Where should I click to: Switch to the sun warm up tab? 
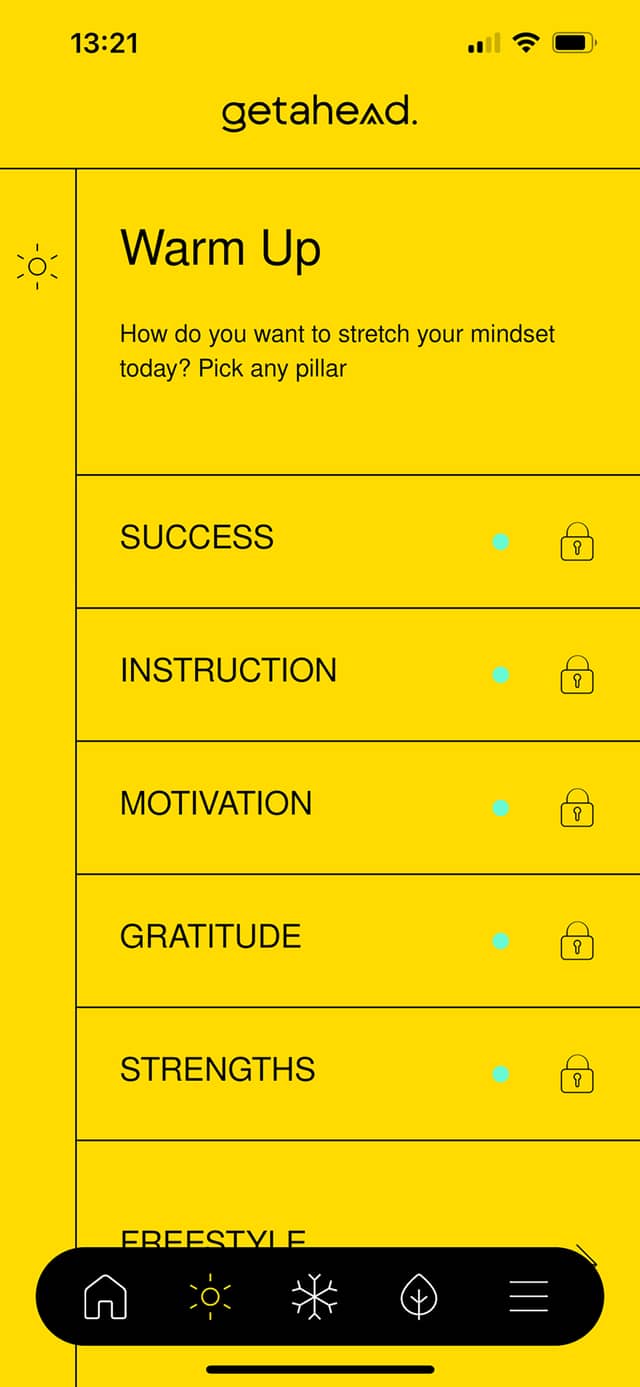click(x=210, y=1297)
